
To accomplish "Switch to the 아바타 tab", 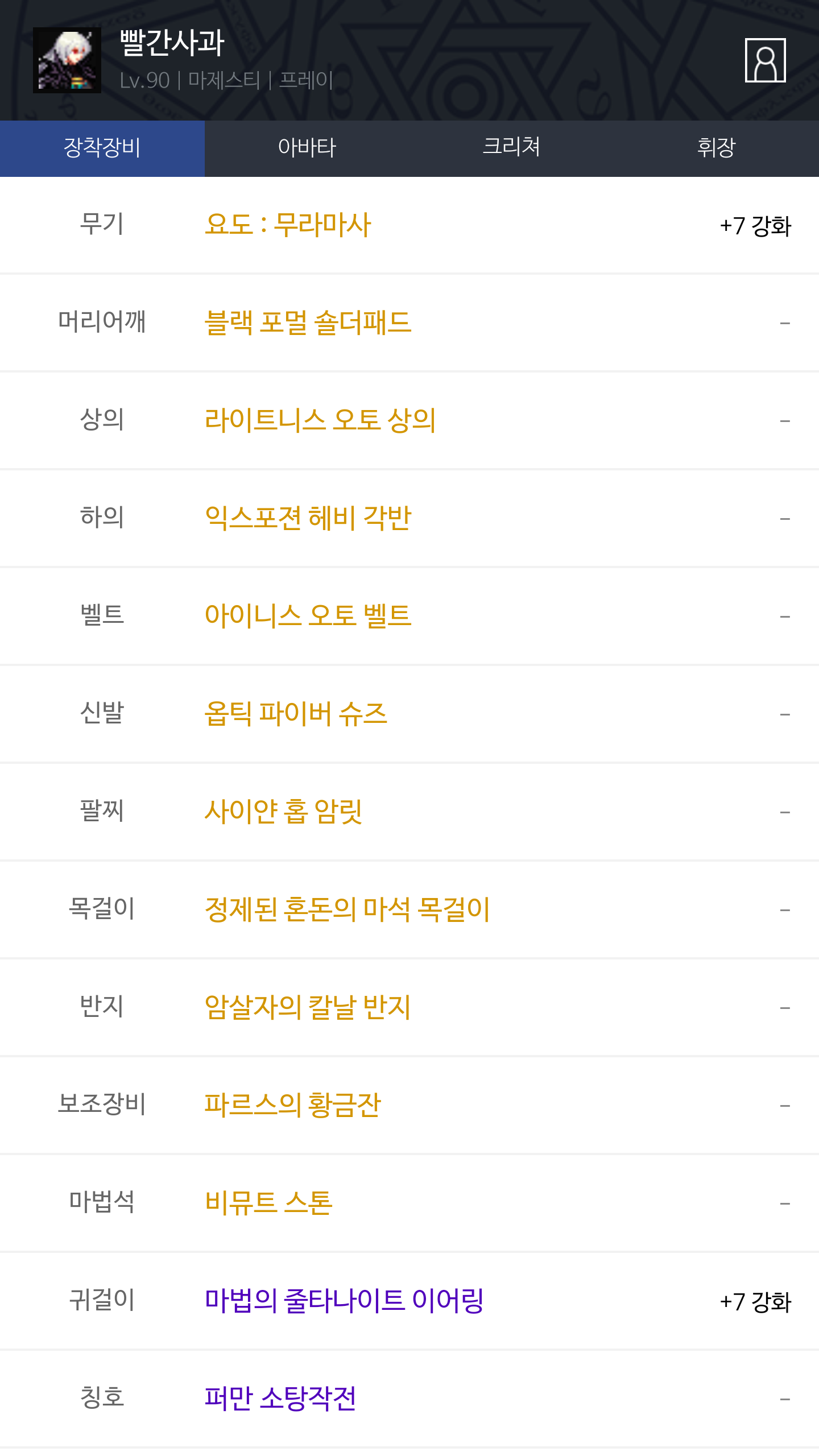I will coord(307,148).
